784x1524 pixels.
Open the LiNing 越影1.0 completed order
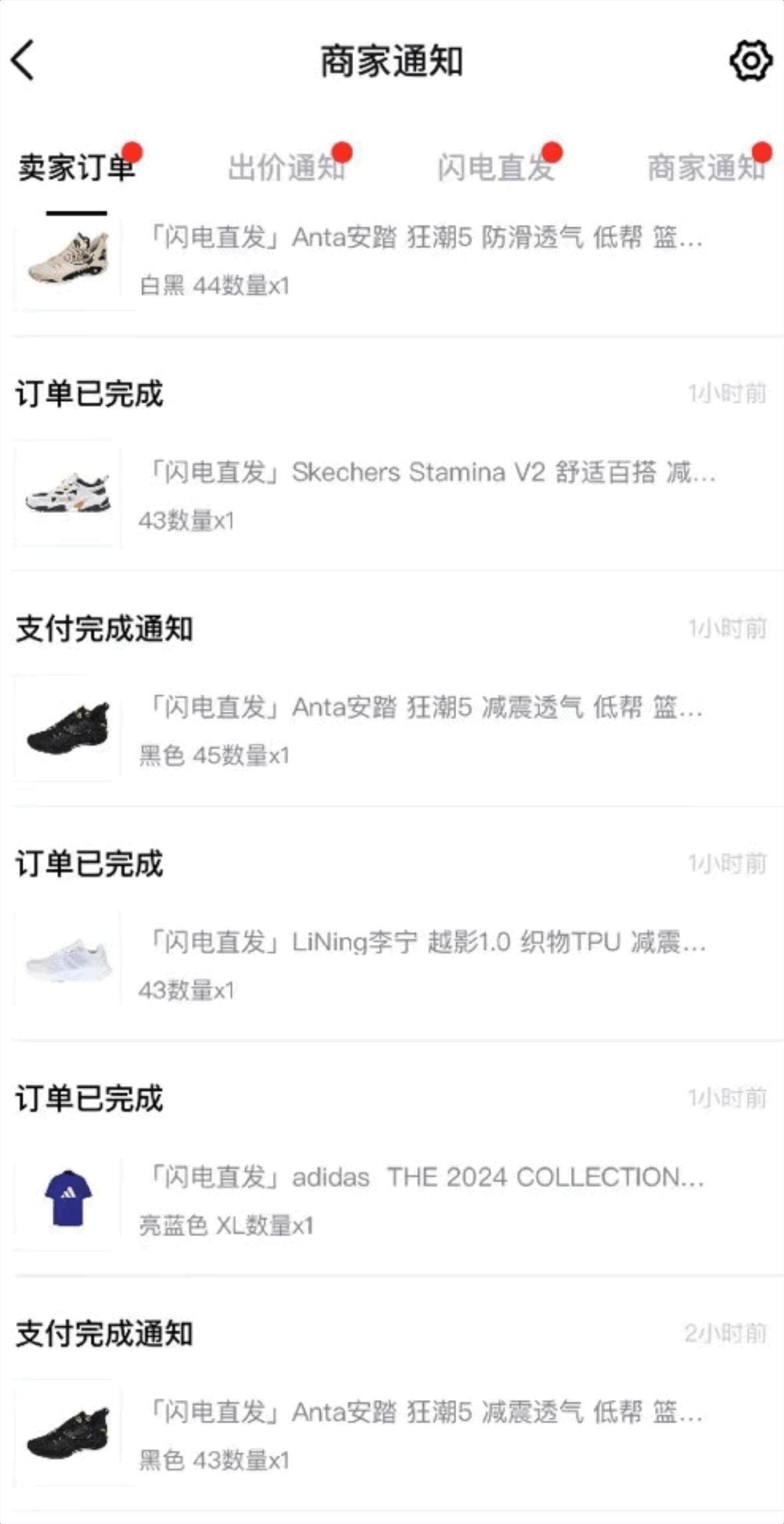(392, 965)
